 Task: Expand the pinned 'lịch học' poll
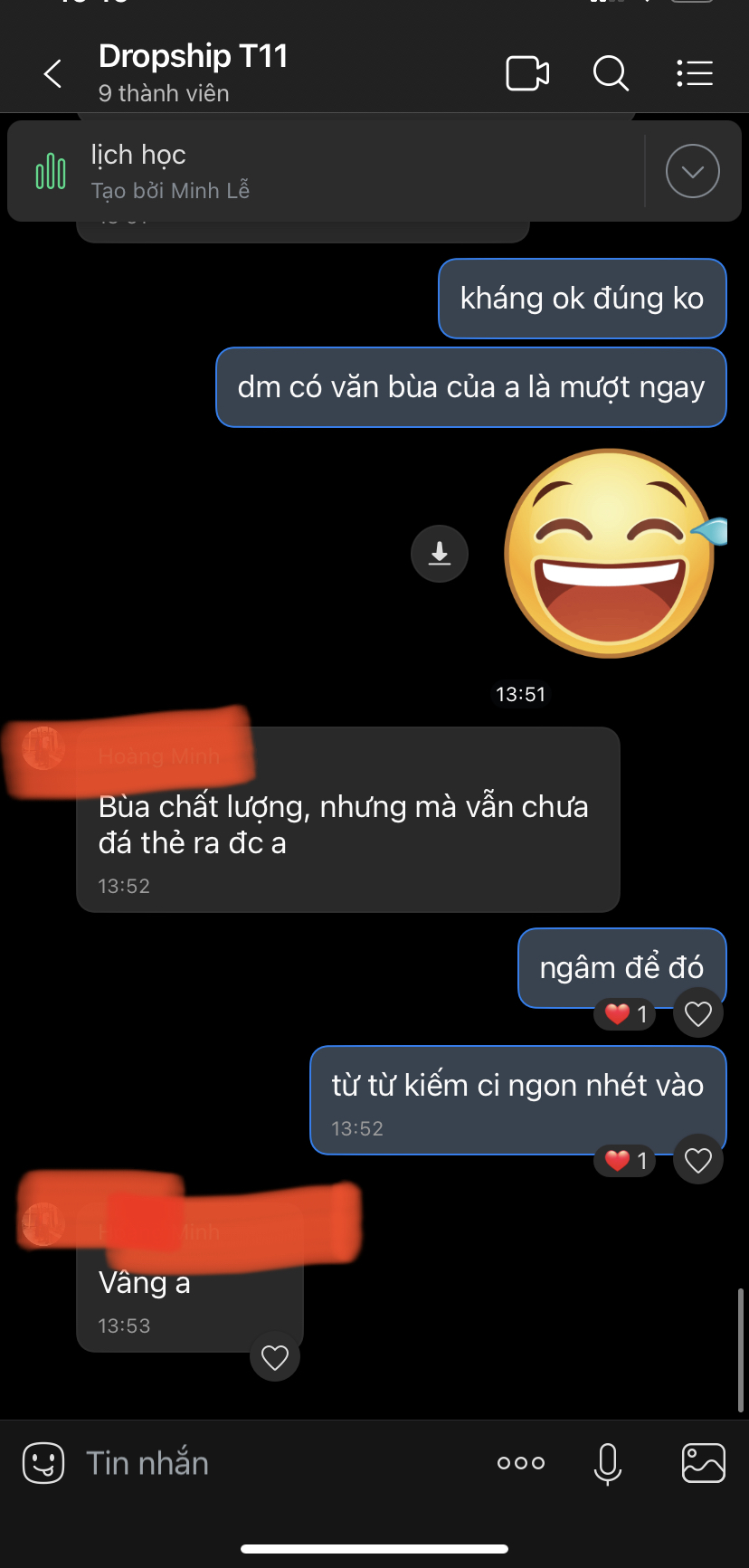(x=692, y=171)
